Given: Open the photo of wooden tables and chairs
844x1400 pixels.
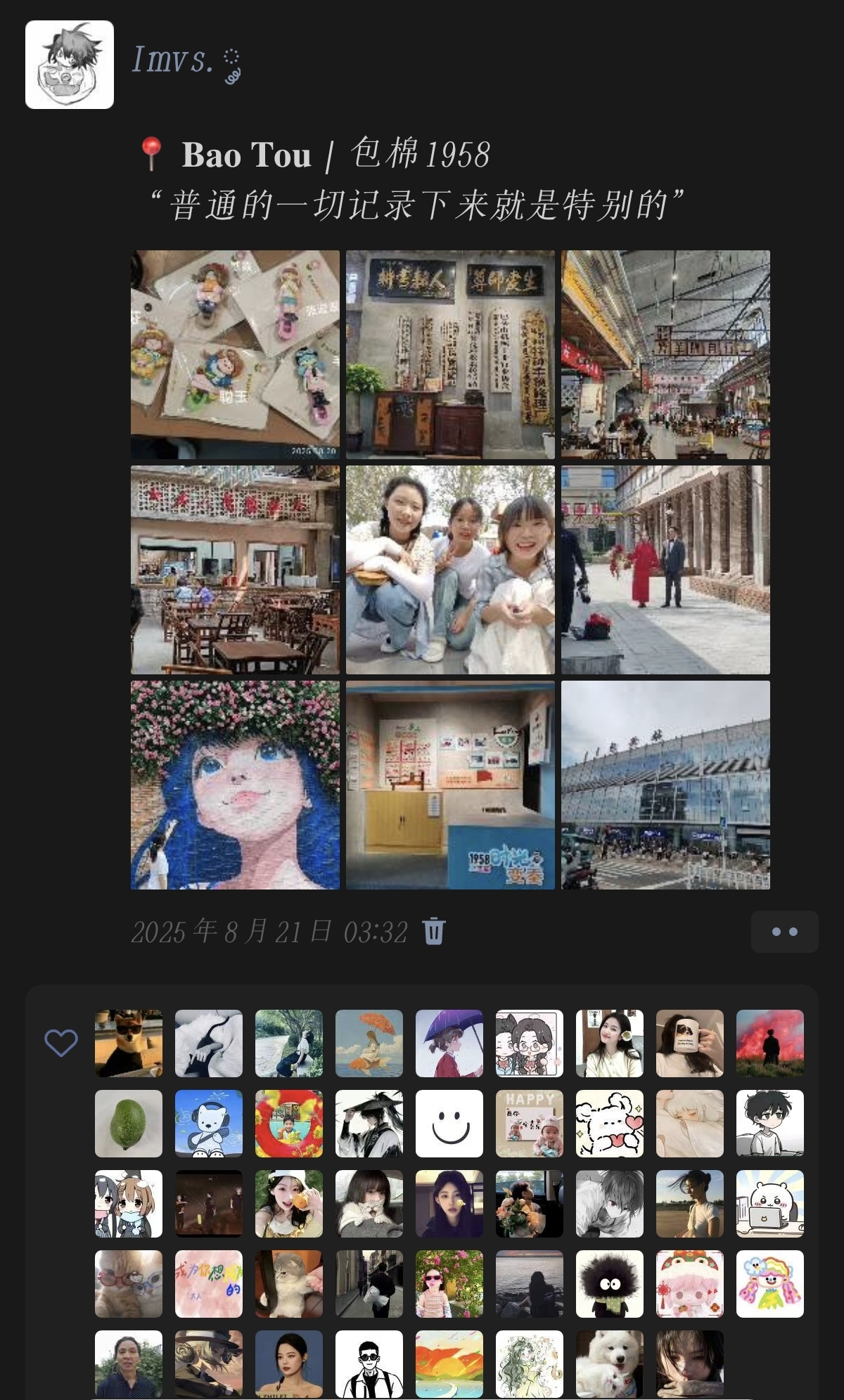Looking at the screenshot, I should click(x=235, y=570).
